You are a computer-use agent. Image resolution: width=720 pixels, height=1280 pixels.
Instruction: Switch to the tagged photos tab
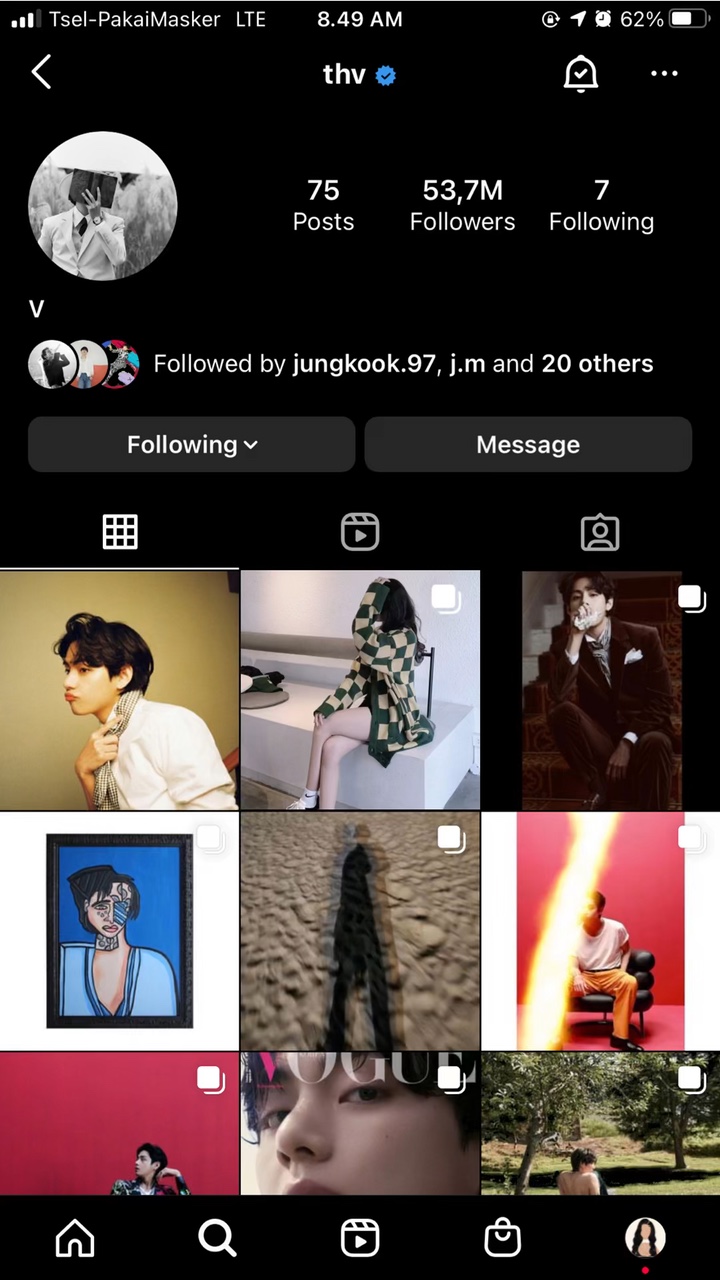pos(600,532)
